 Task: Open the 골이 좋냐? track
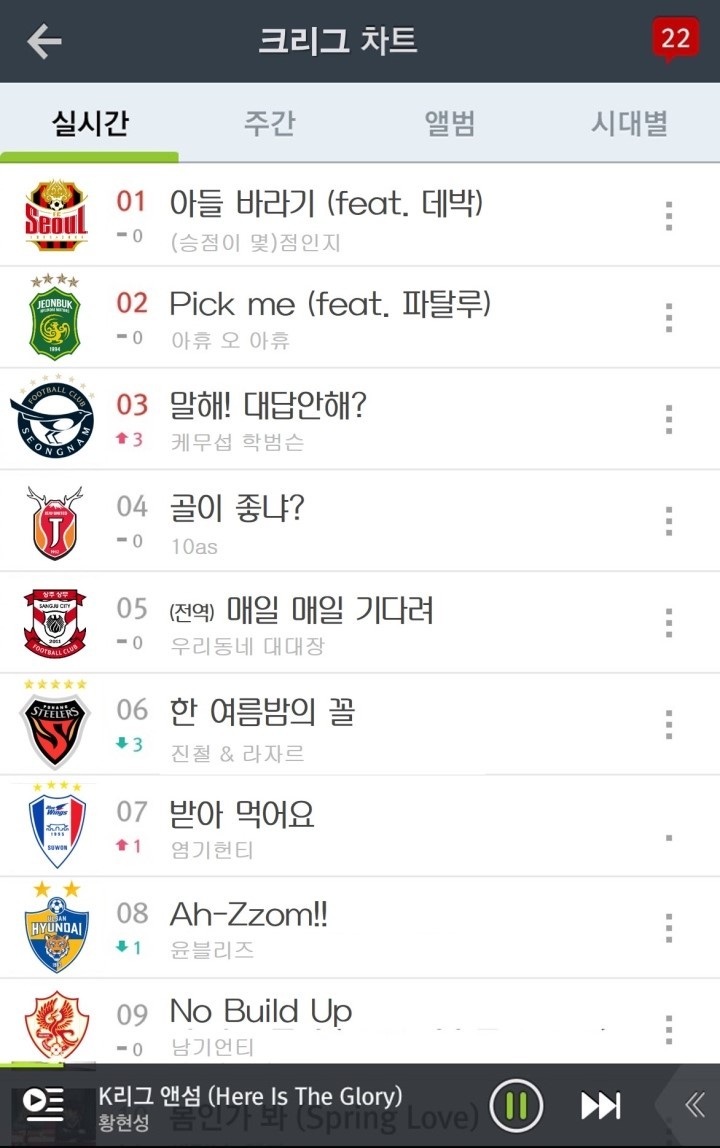point(237,508)
